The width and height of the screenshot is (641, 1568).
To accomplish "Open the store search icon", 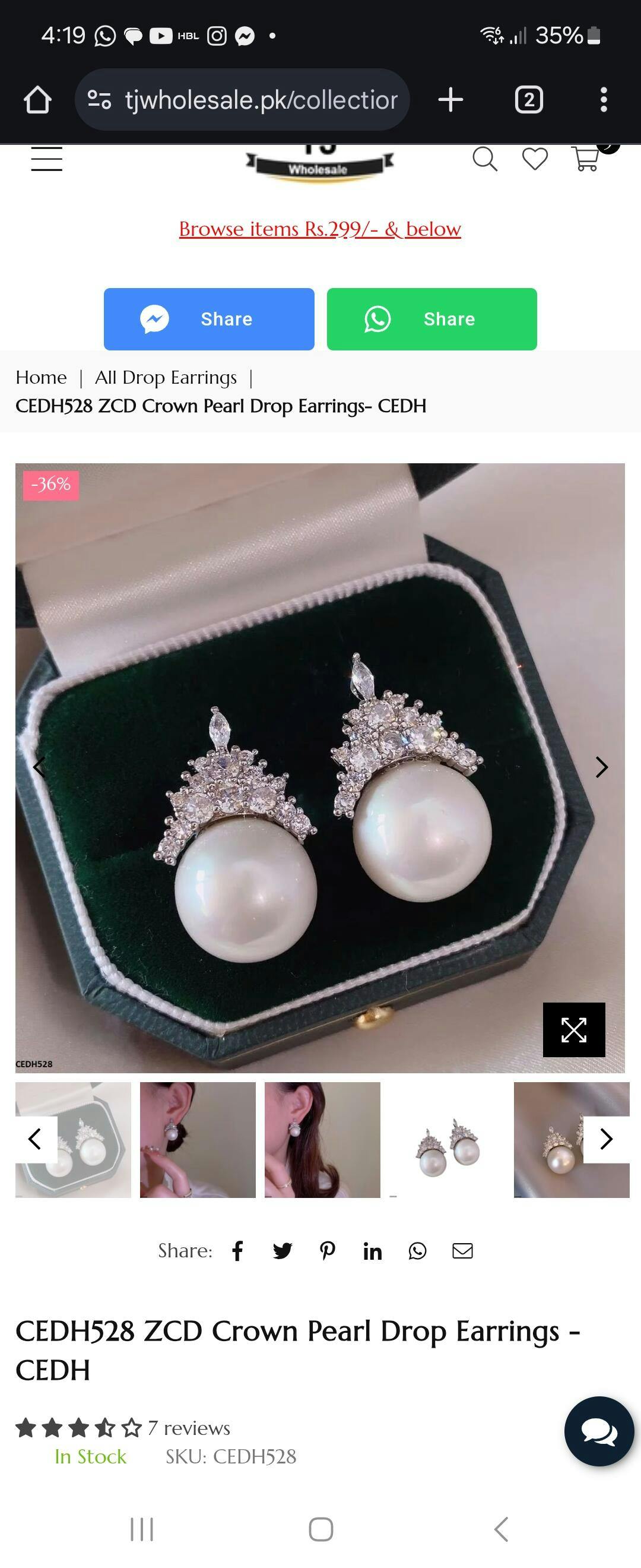I will 485,160.
